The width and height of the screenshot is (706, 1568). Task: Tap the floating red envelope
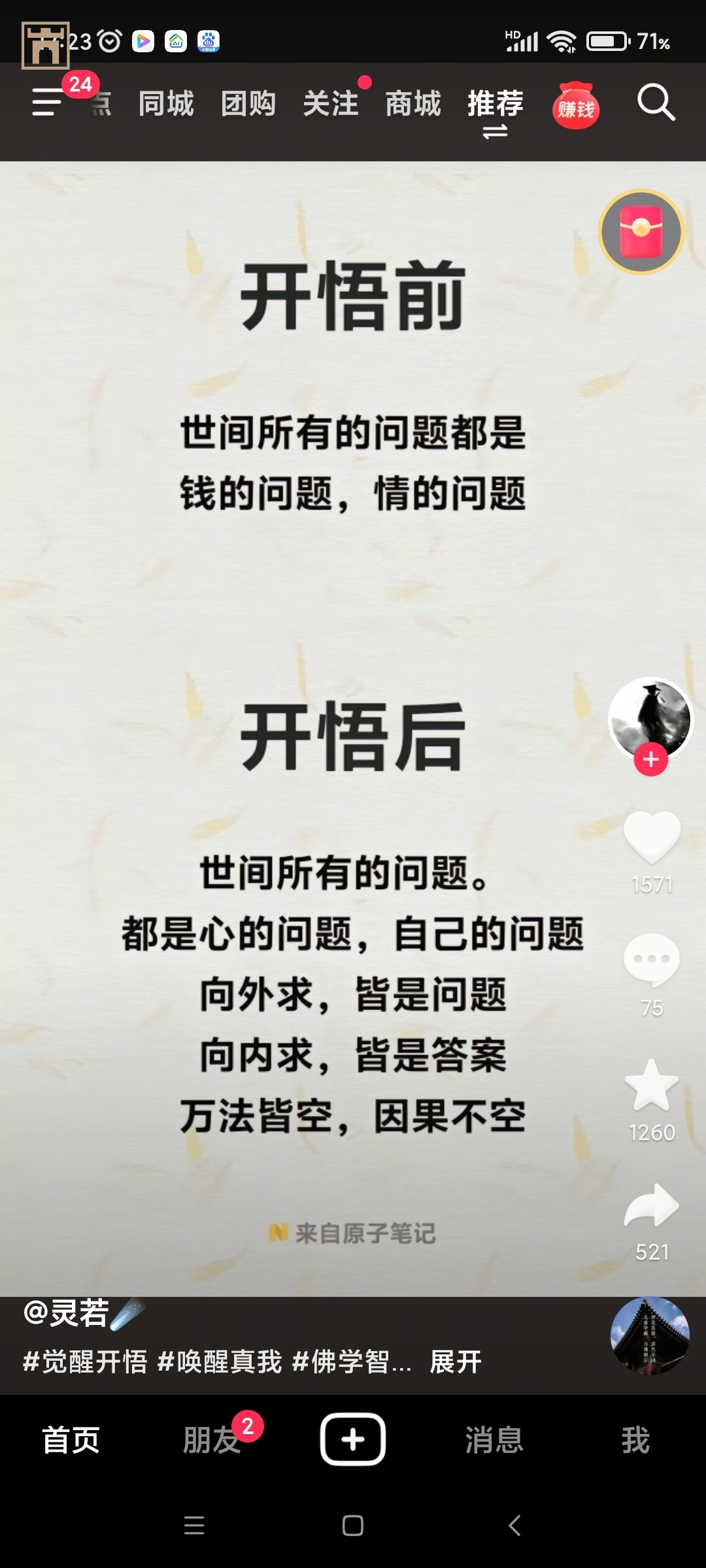641,232
